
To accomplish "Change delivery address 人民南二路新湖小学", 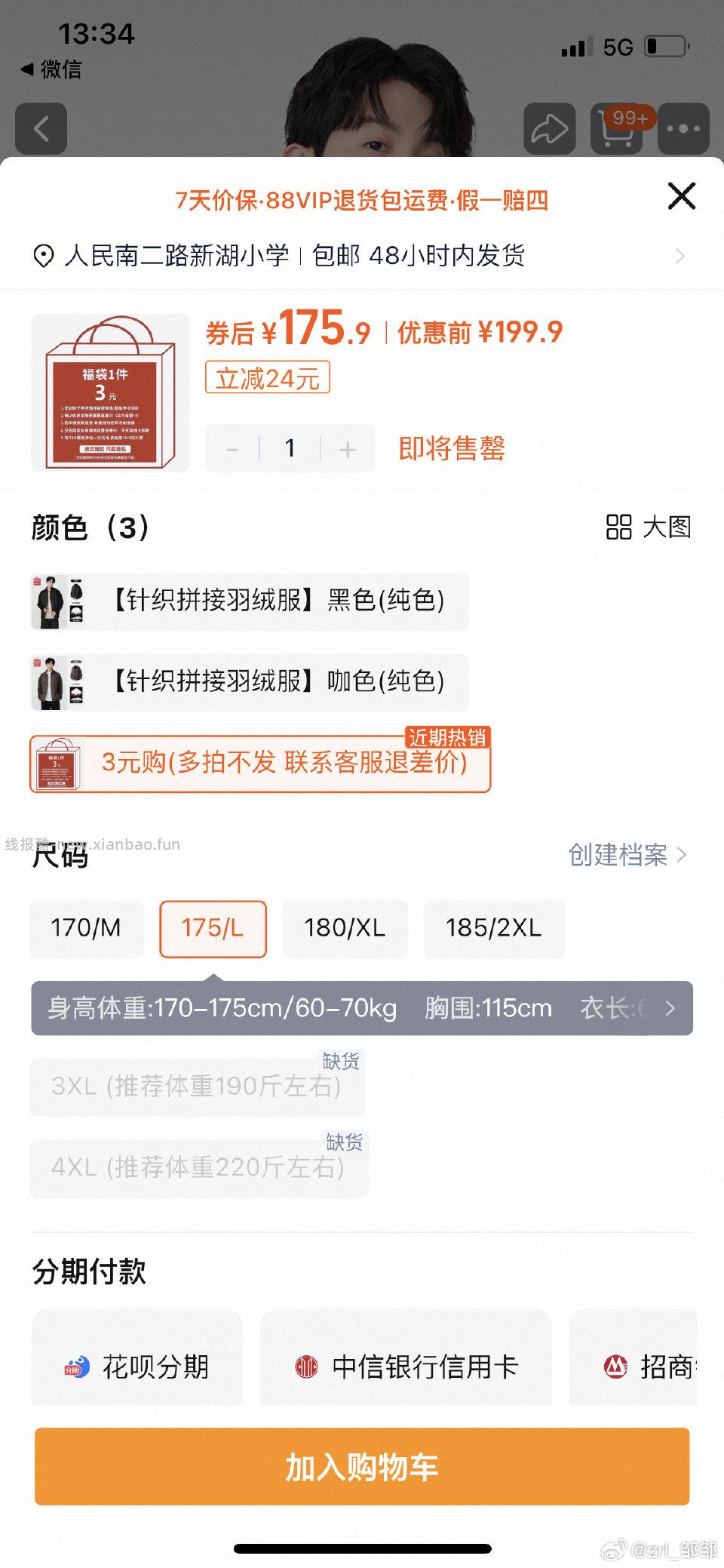I will (360, 256).
